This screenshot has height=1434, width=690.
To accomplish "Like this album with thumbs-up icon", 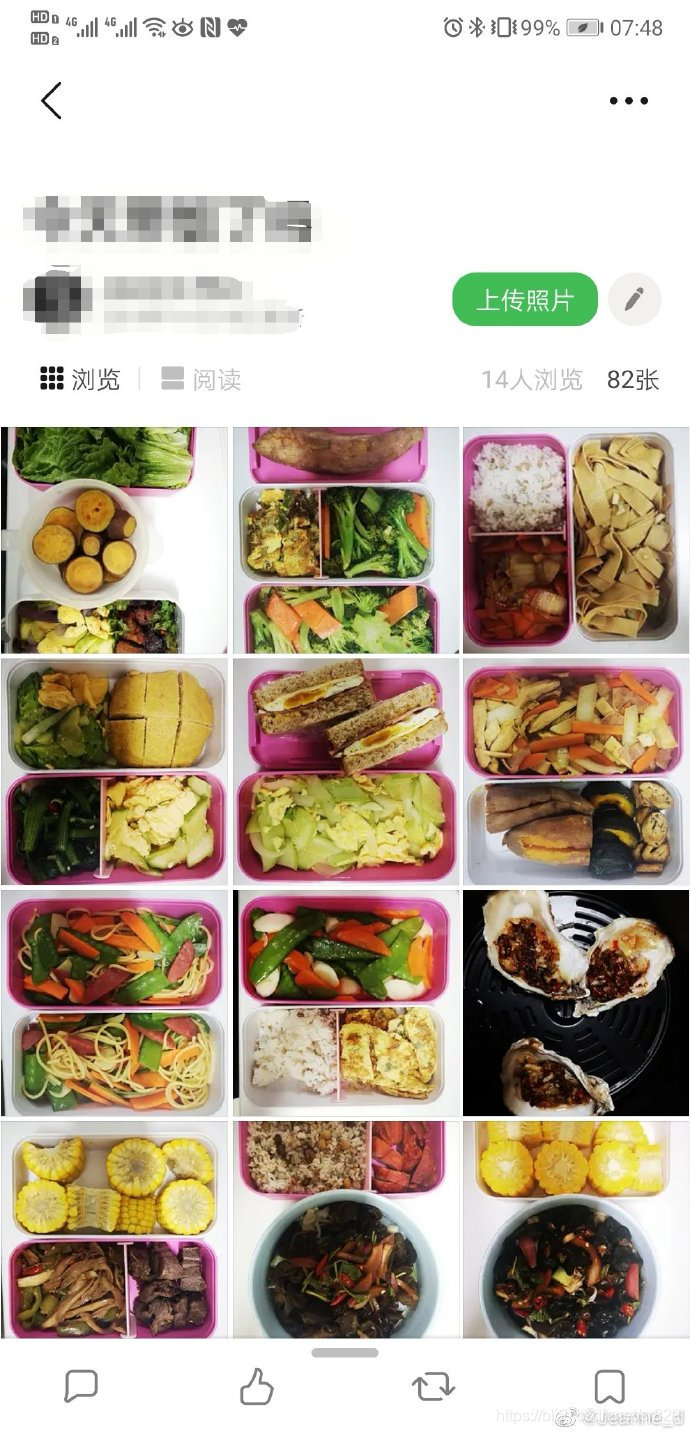I will point(257,1386).
